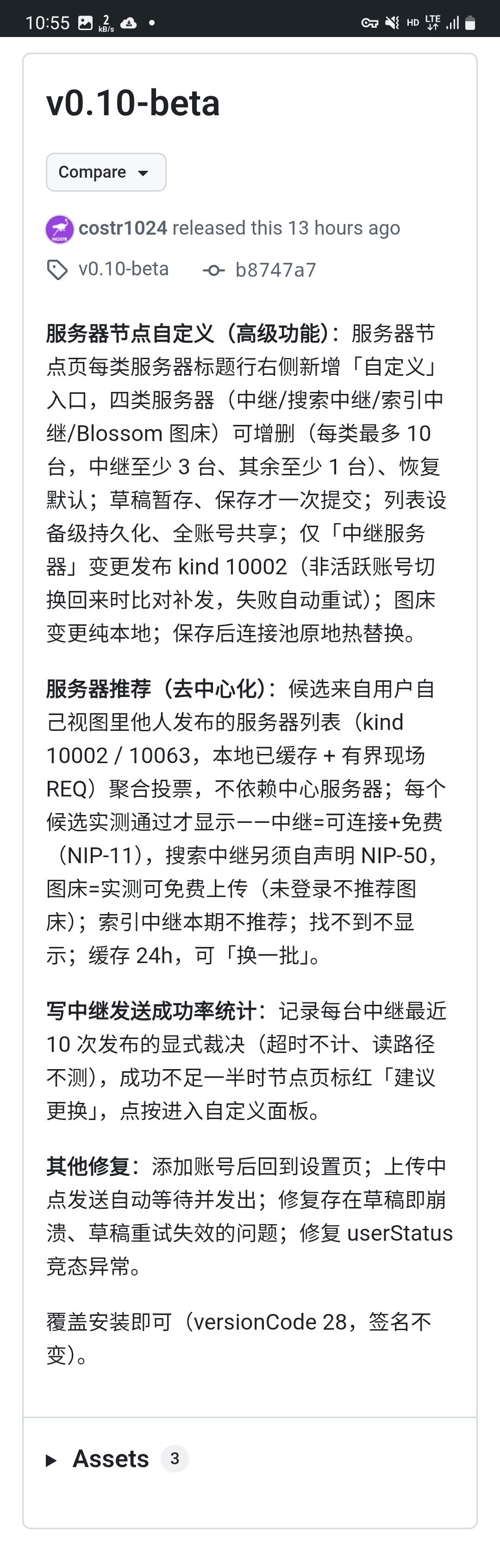Image resolution: width=500 pixels, height=1568 pixels.
Task: Tap costr1024's avatar image
Action: pos(60,230)
